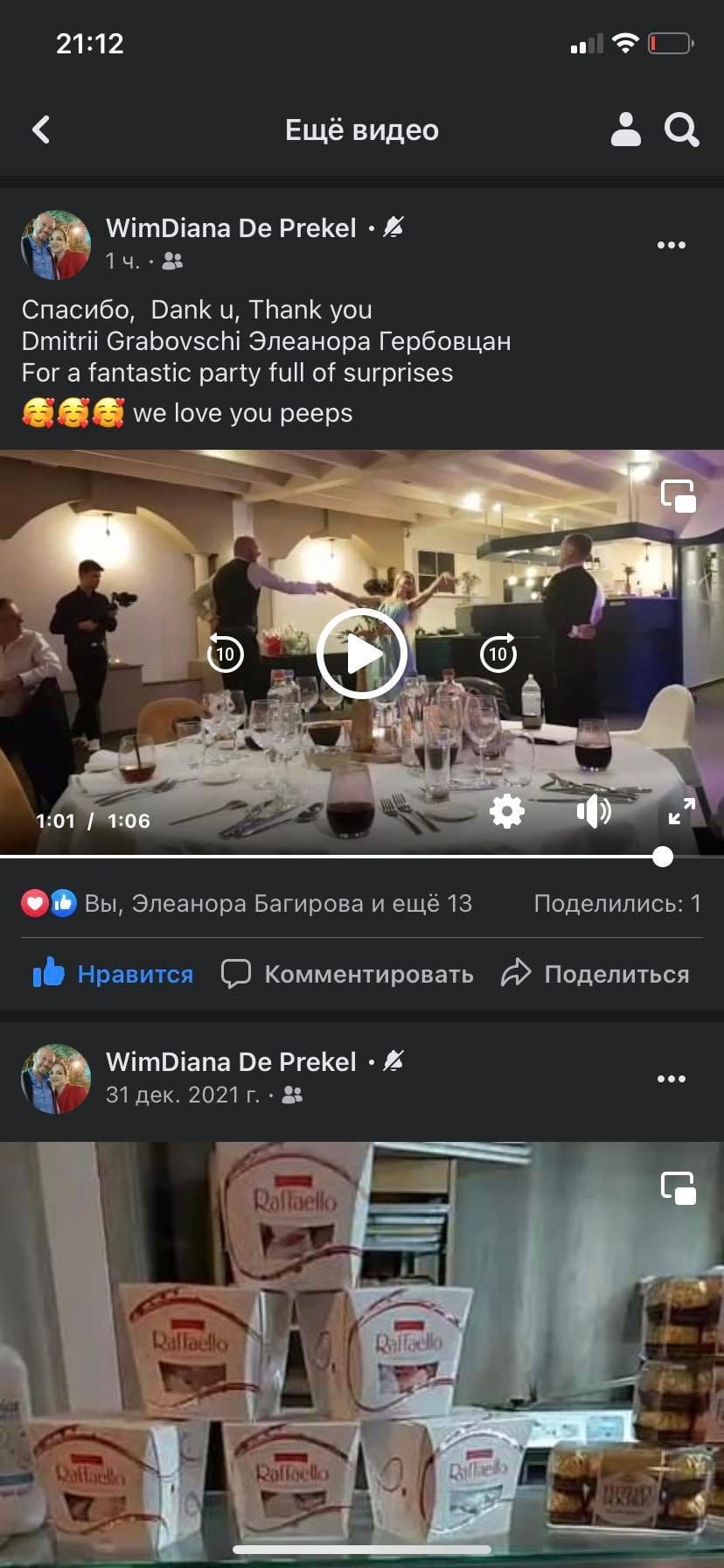724x1568 pixels.
Task: Tap Комментировать to comment
Action: 348,974
